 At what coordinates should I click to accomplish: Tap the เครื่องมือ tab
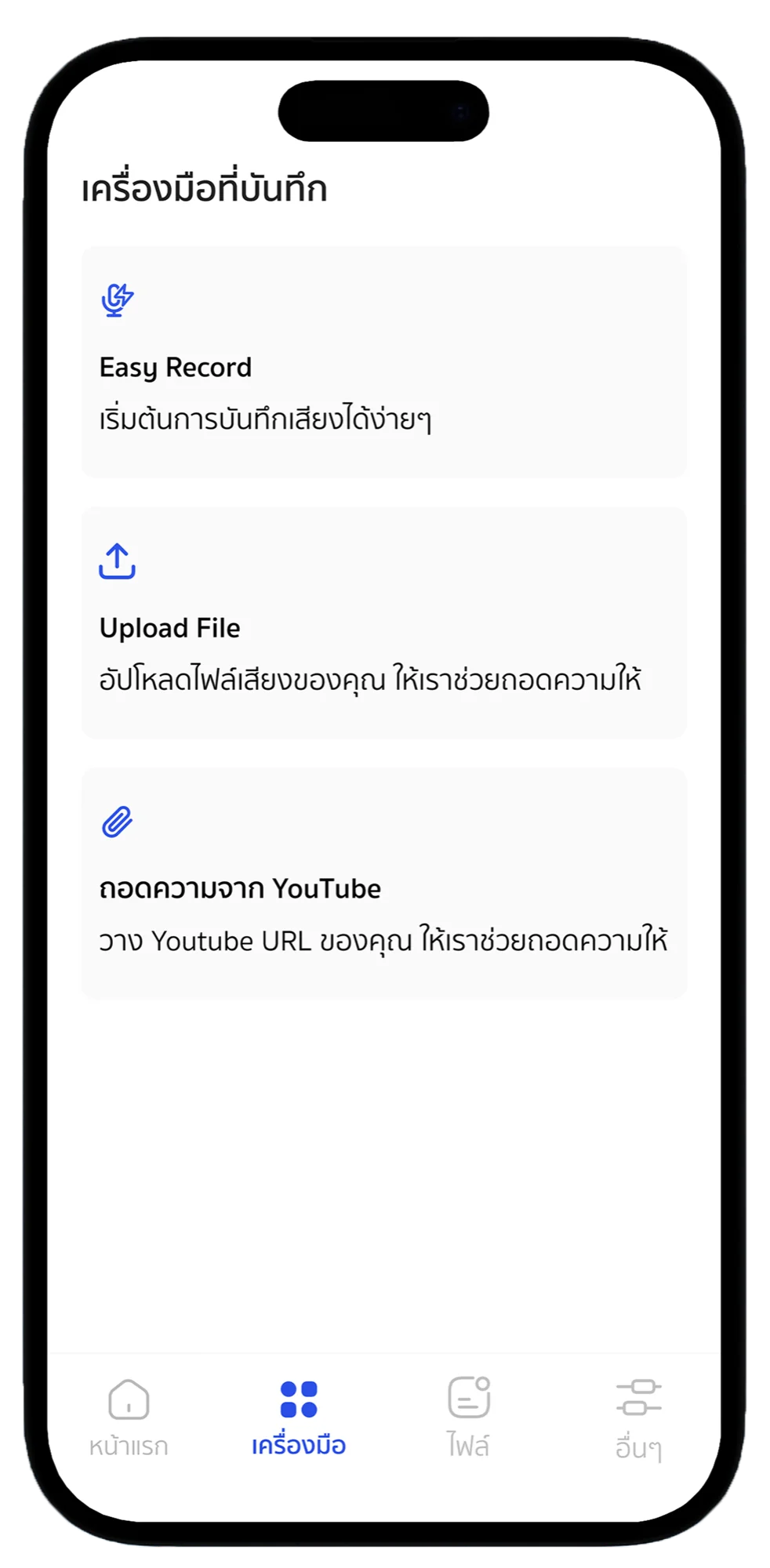coord(299,1418)
